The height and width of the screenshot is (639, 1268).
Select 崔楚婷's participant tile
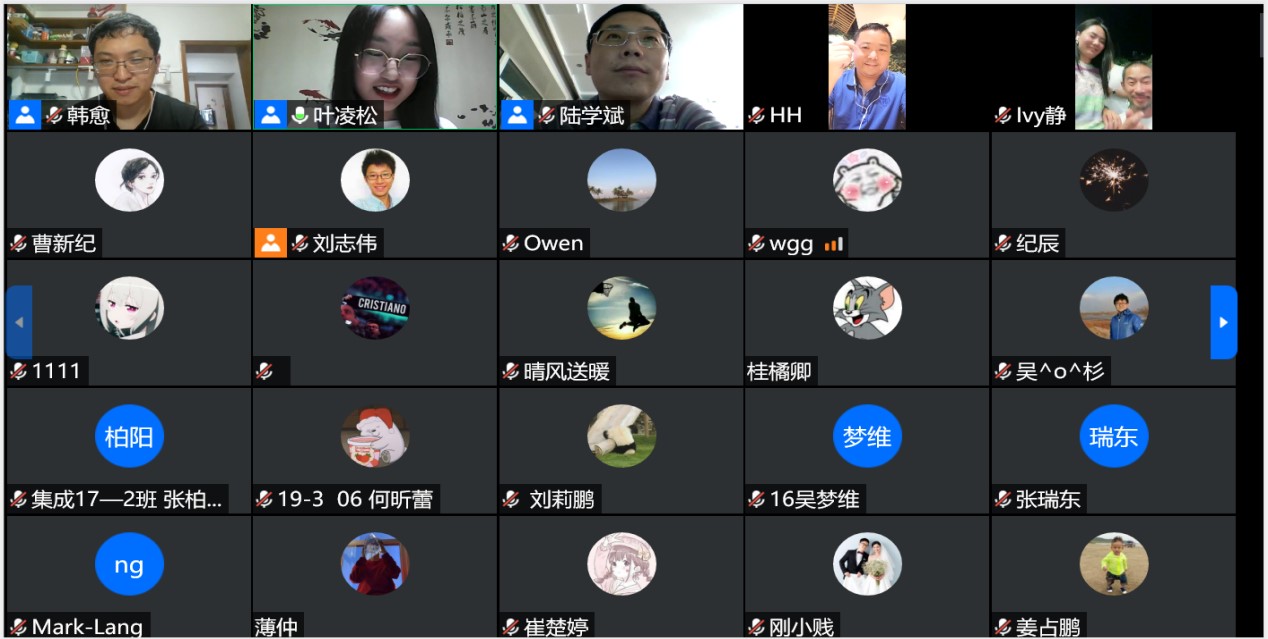click(x=621, y=576)
